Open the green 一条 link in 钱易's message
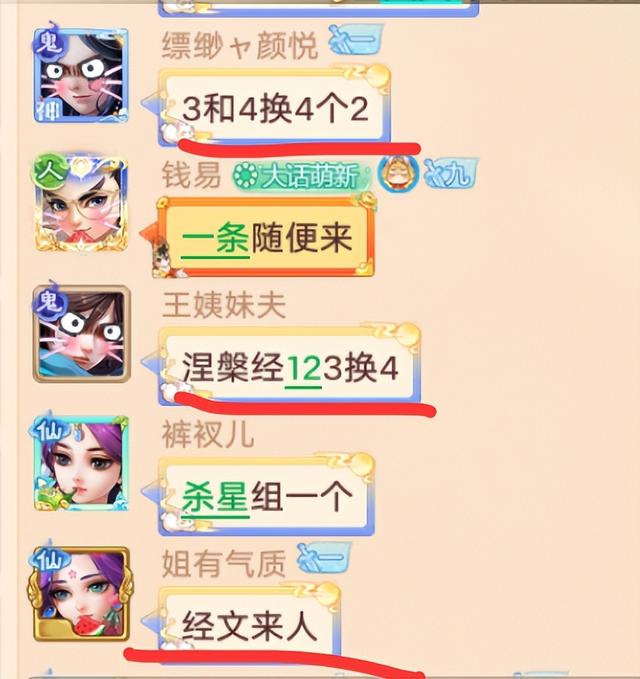Viewport: 640px width, 679px height. (215, 239)
